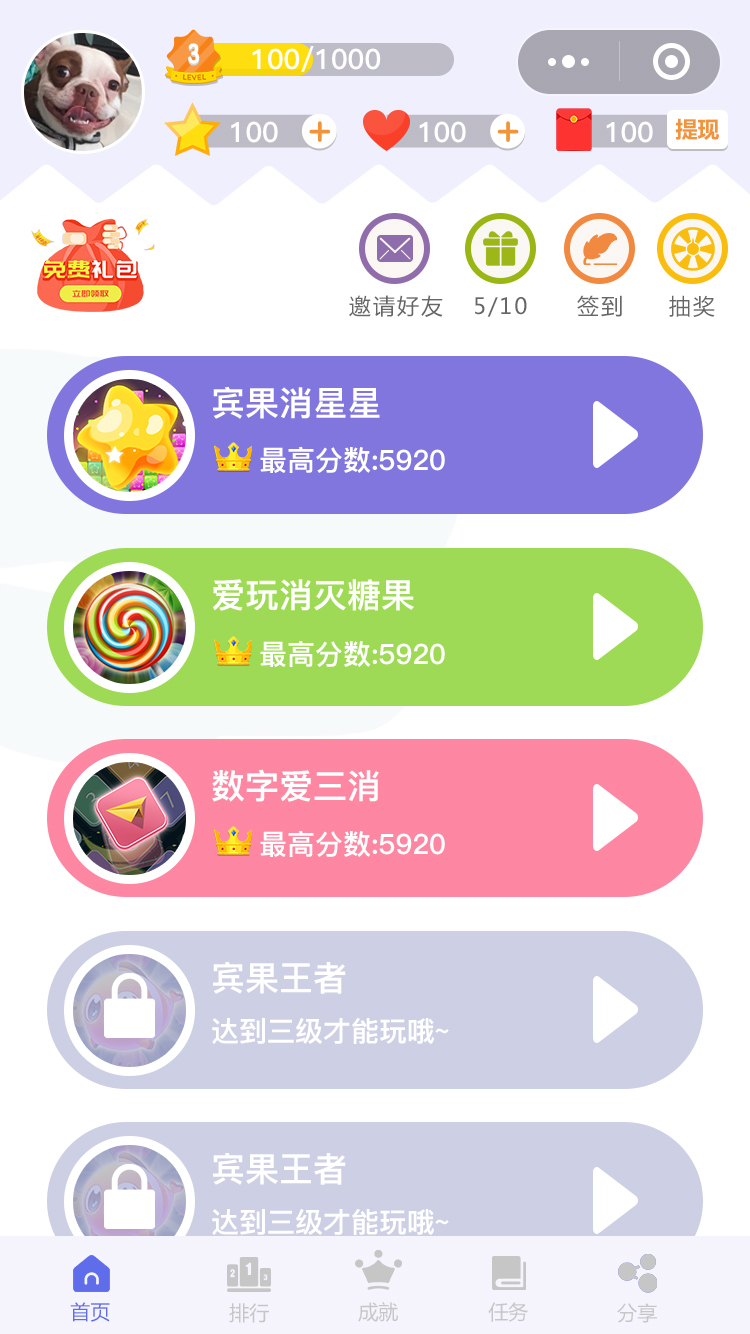
Task: Close the mini program via circle button
Action: (x=671, y=62)
